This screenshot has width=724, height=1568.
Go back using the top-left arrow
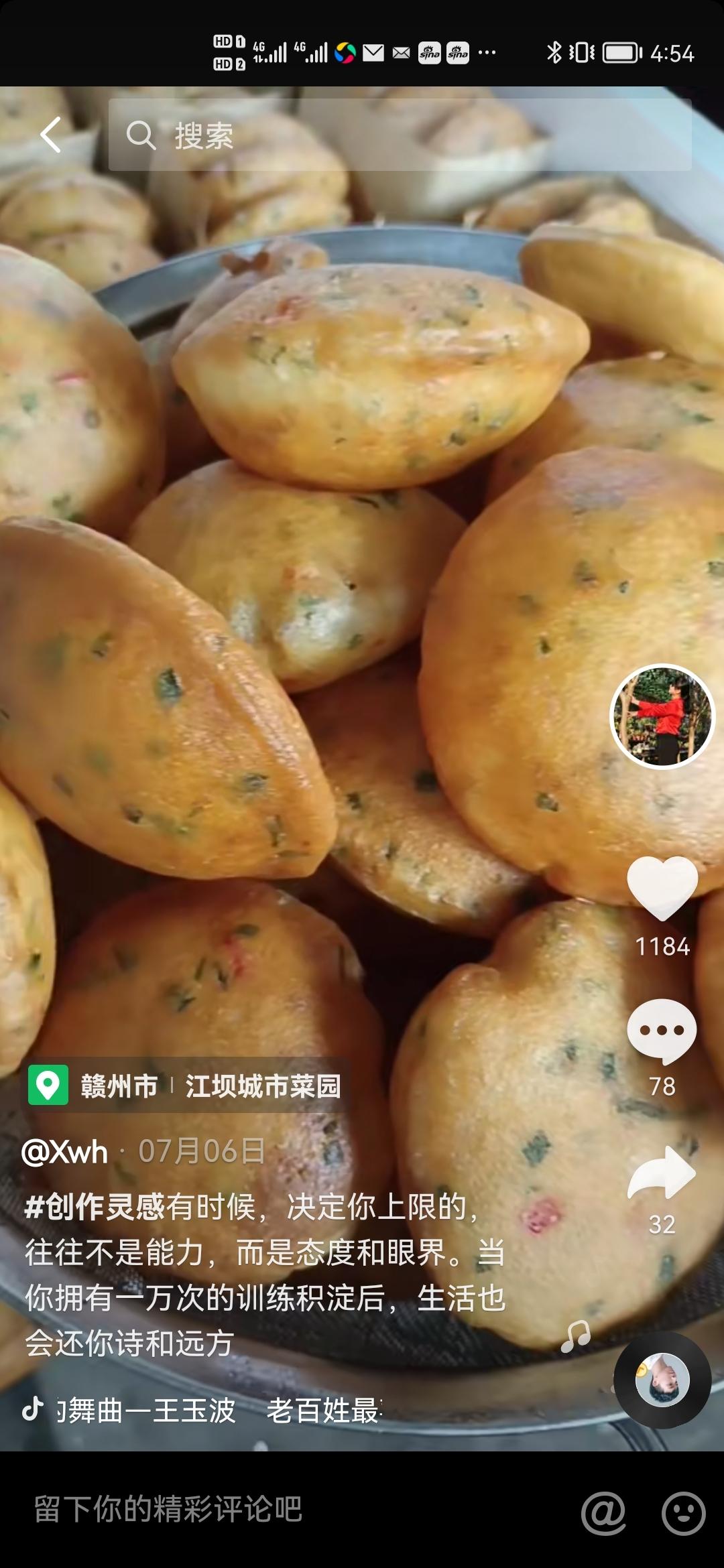(x=51, y=135)
